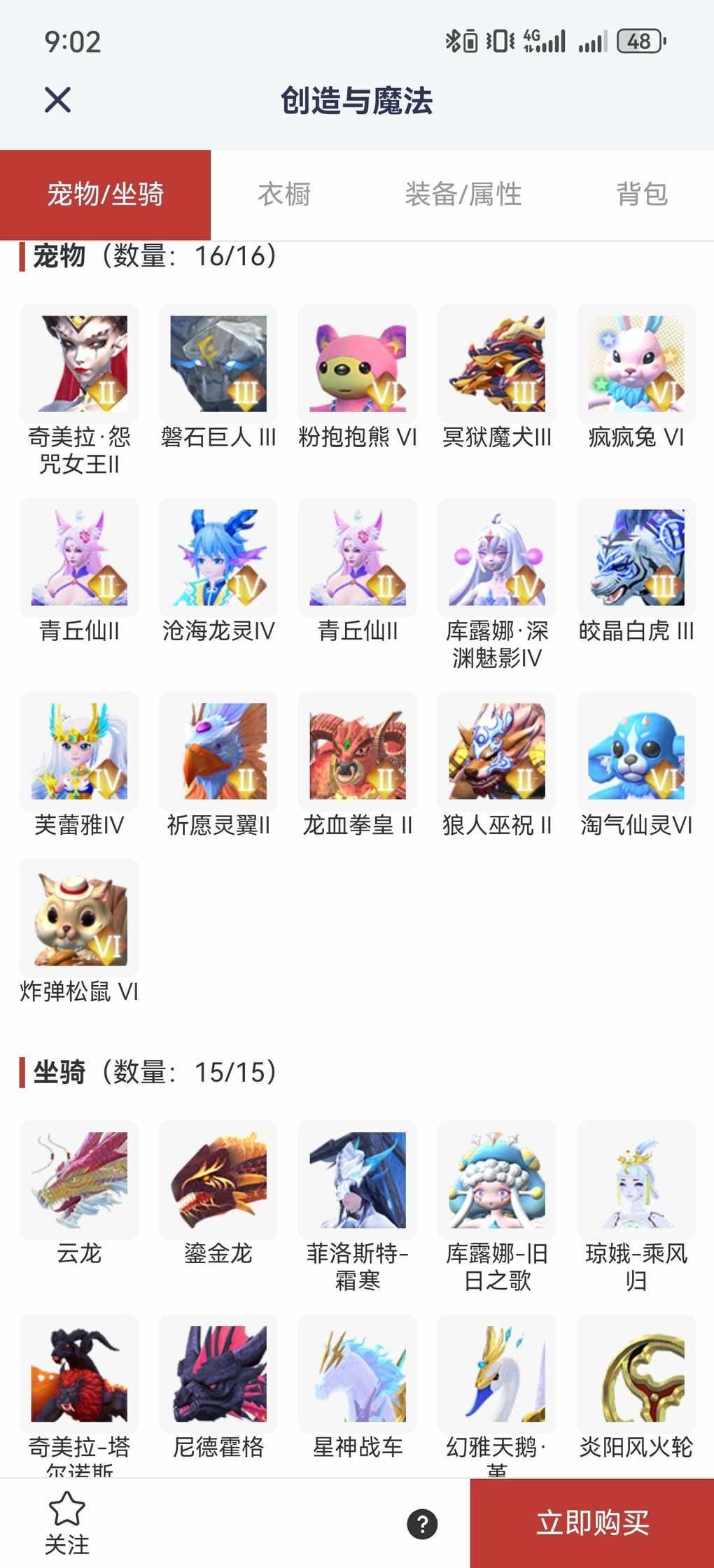714x1568 pixels.
Task: View the 星神战车 mount
Action: (358, 1374)
